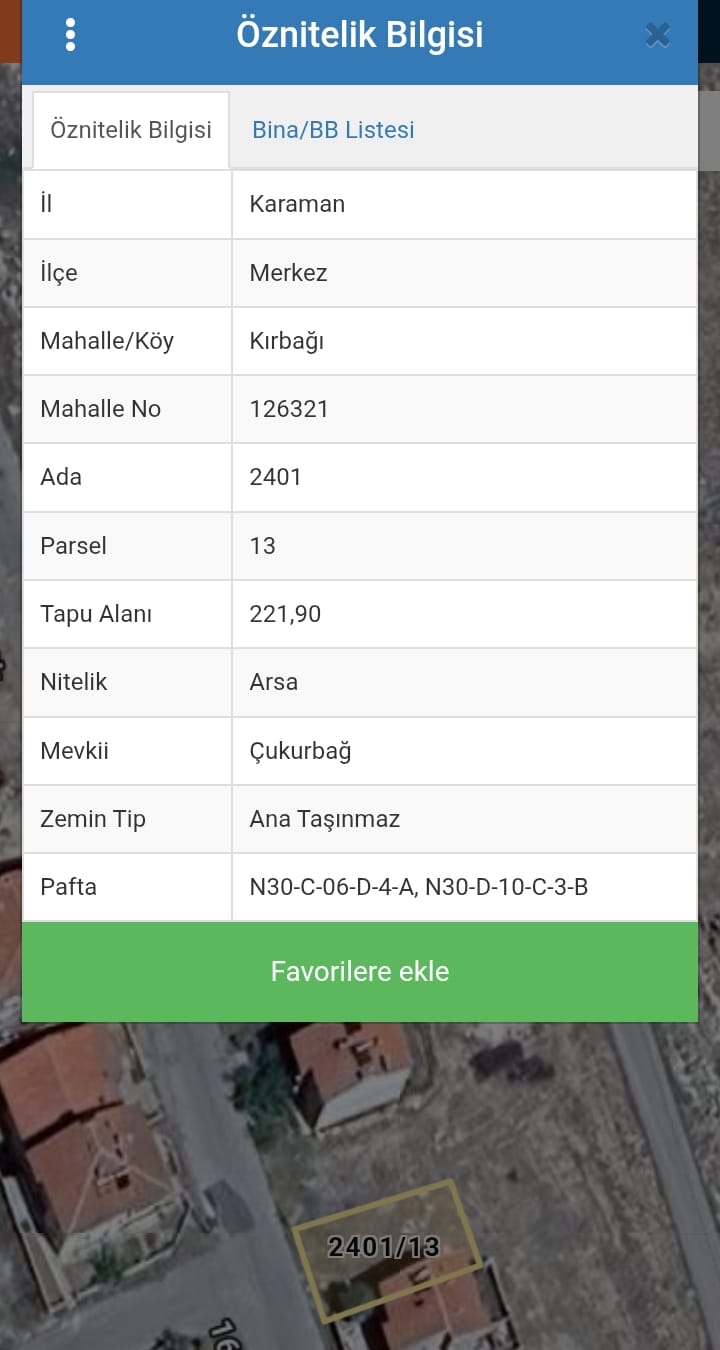Open the three-dot options menu
720x1350 pixels.
pos(70,34)
